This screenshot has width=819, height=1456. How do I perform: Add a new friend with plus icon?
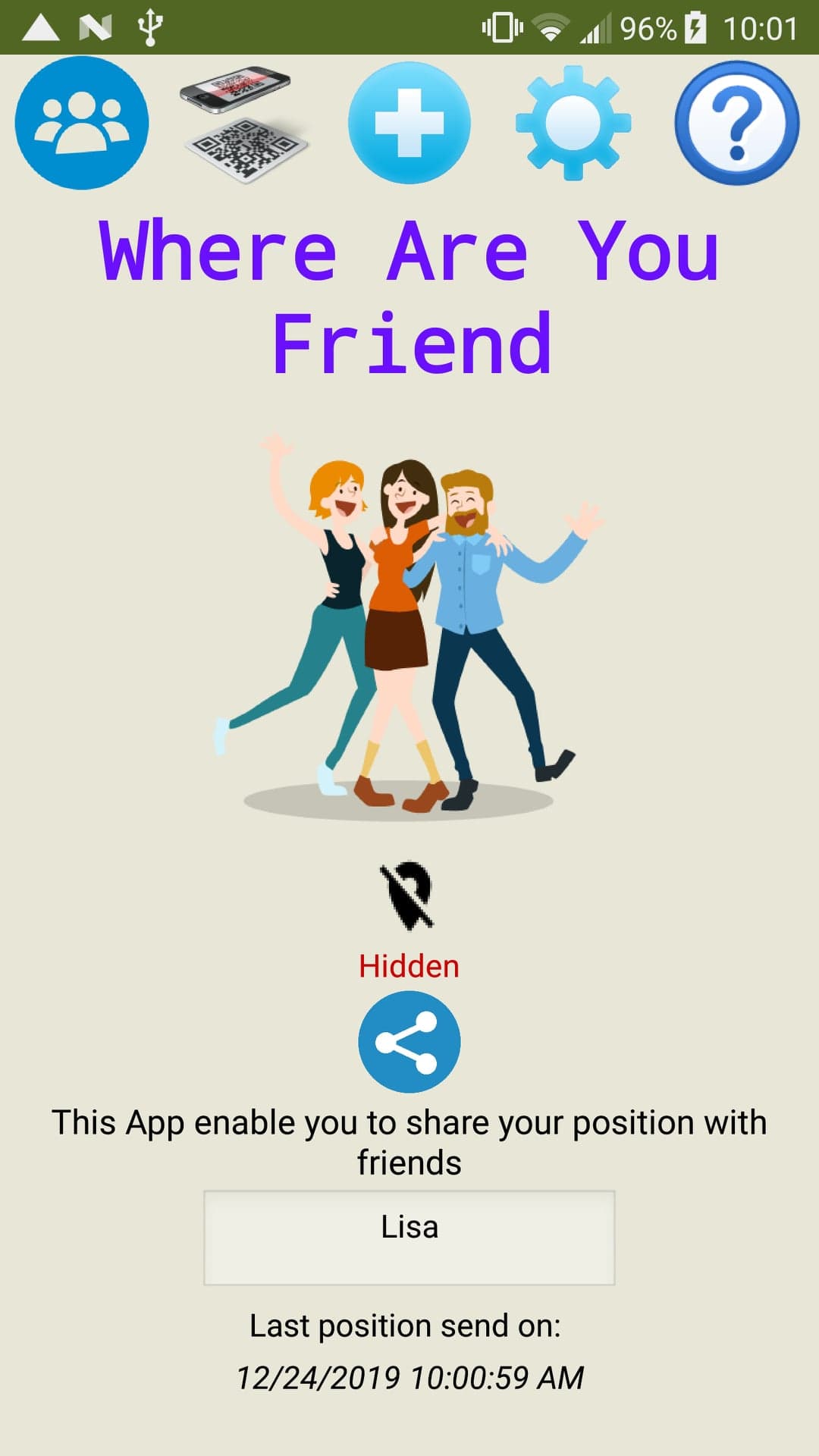point(409,123)
